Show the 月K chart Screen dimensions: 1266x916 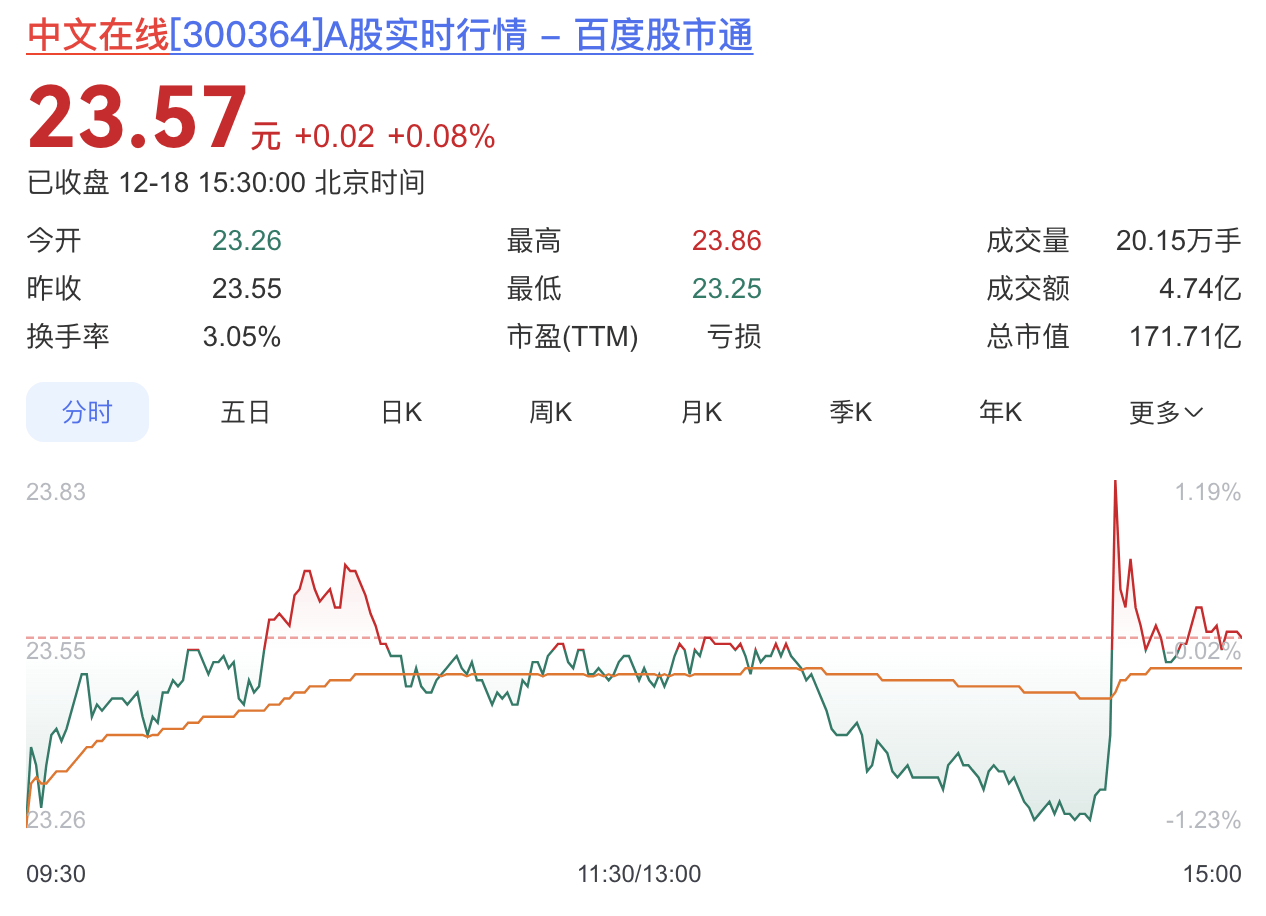(x=701, y=412)
